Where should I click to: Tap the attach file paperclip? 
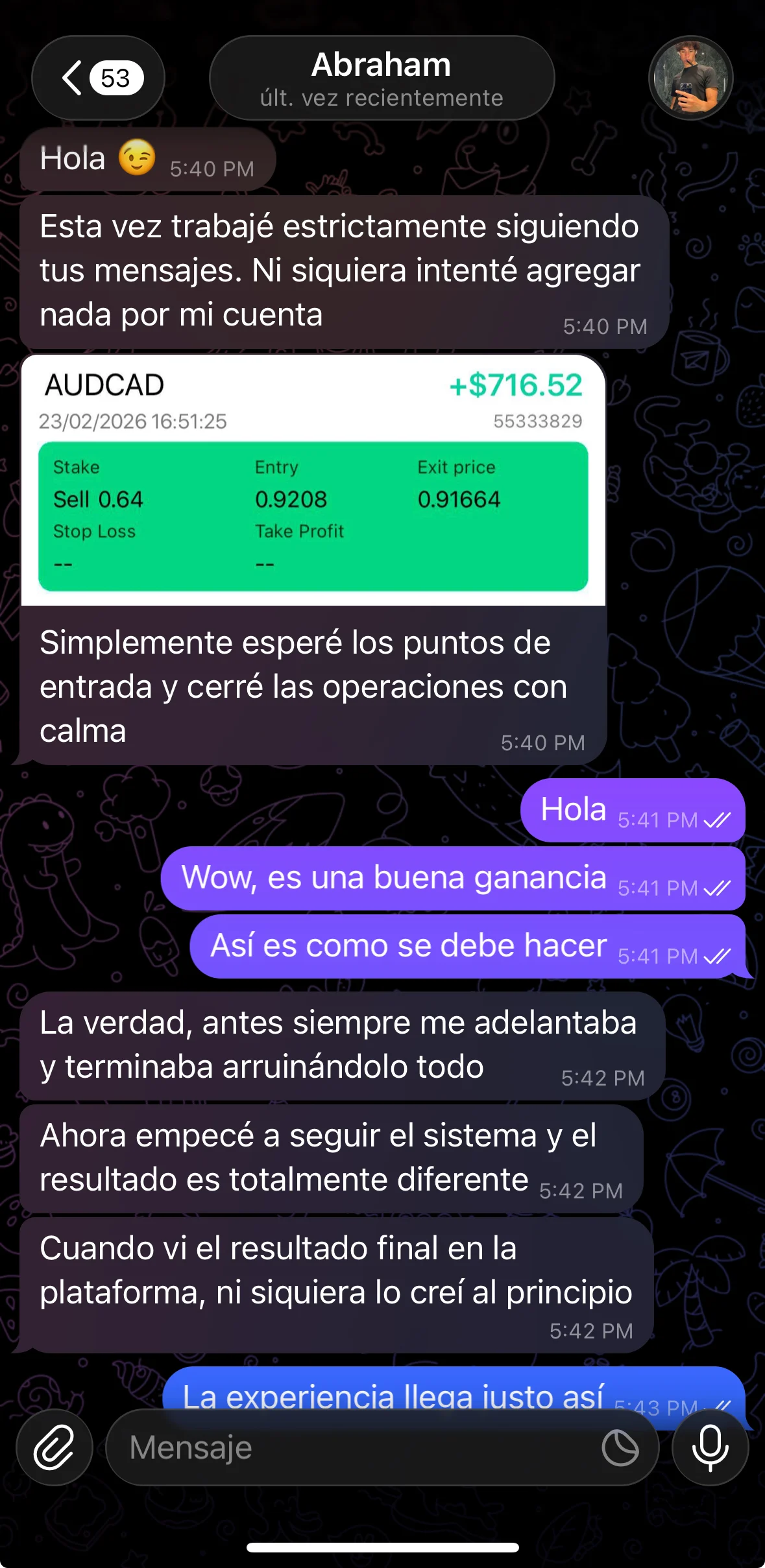[x=55, y=1447]
